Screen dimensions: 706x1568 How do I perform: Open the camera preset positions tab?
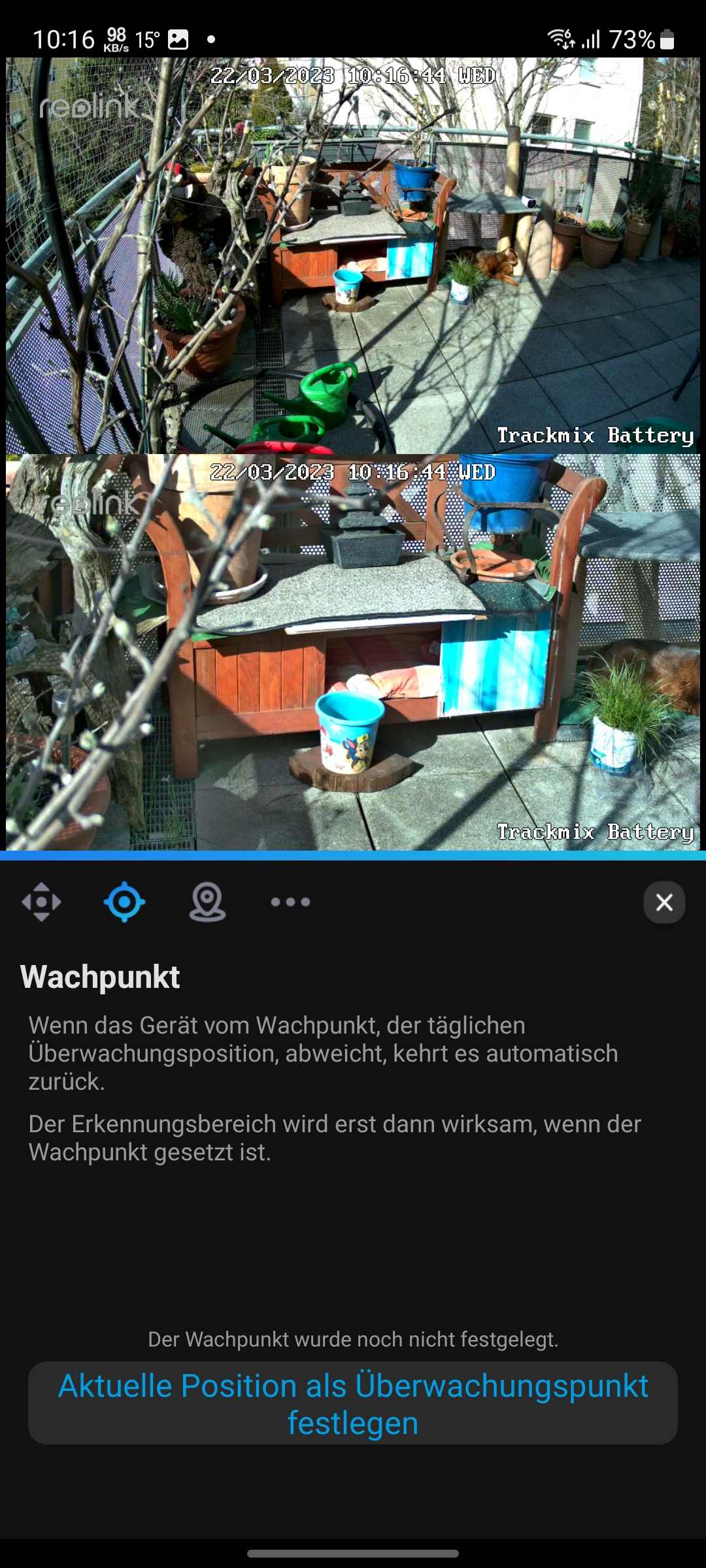207,902
